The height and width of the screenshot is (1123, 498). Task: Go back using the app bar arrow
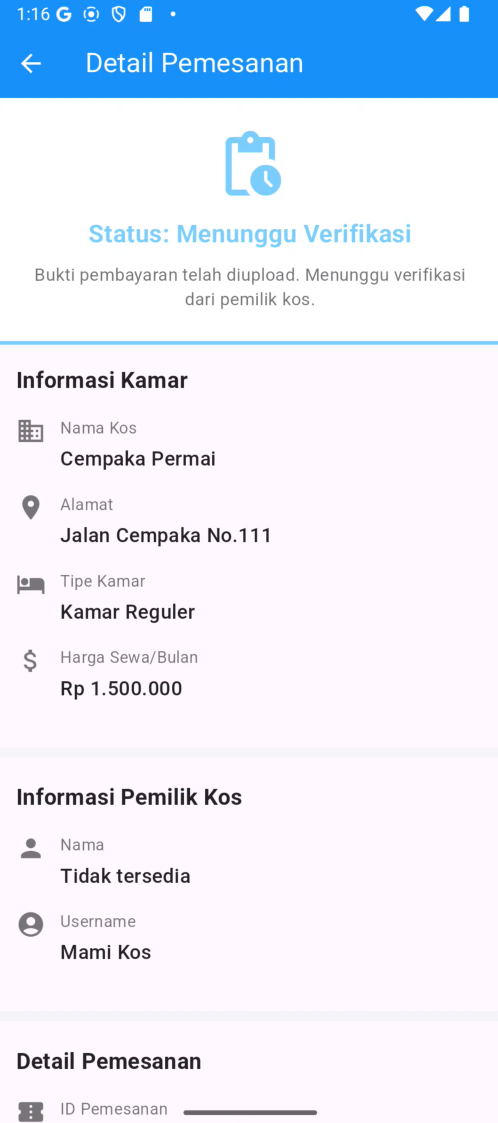pyautogui.click(x=31, y=64)
